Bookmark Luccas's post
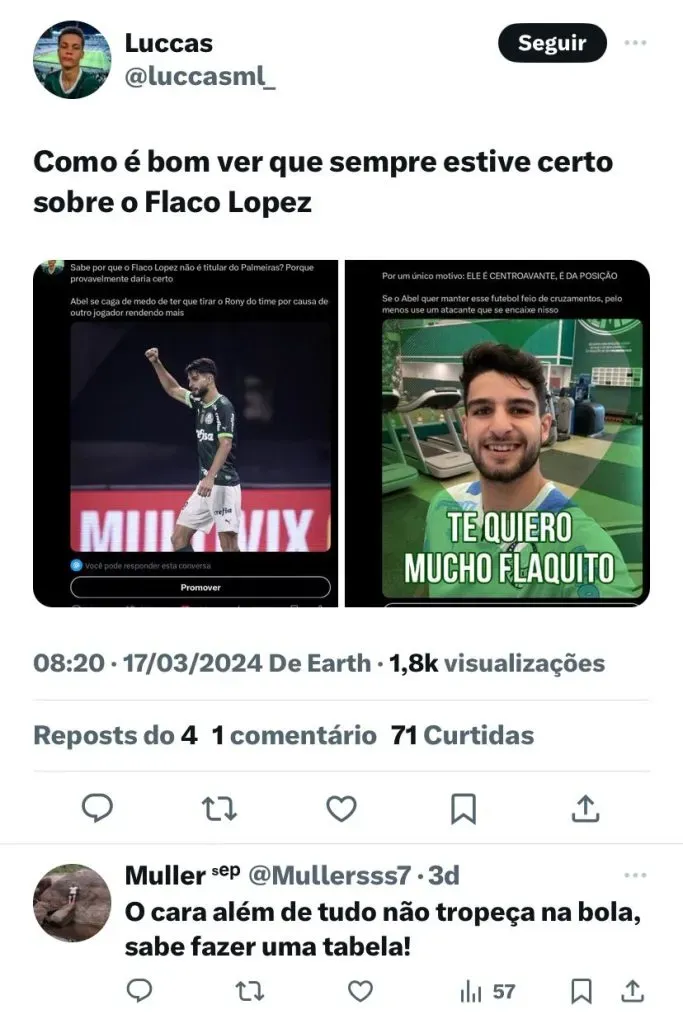Screen dimensions: 683x1024 (x=463, y=808)
